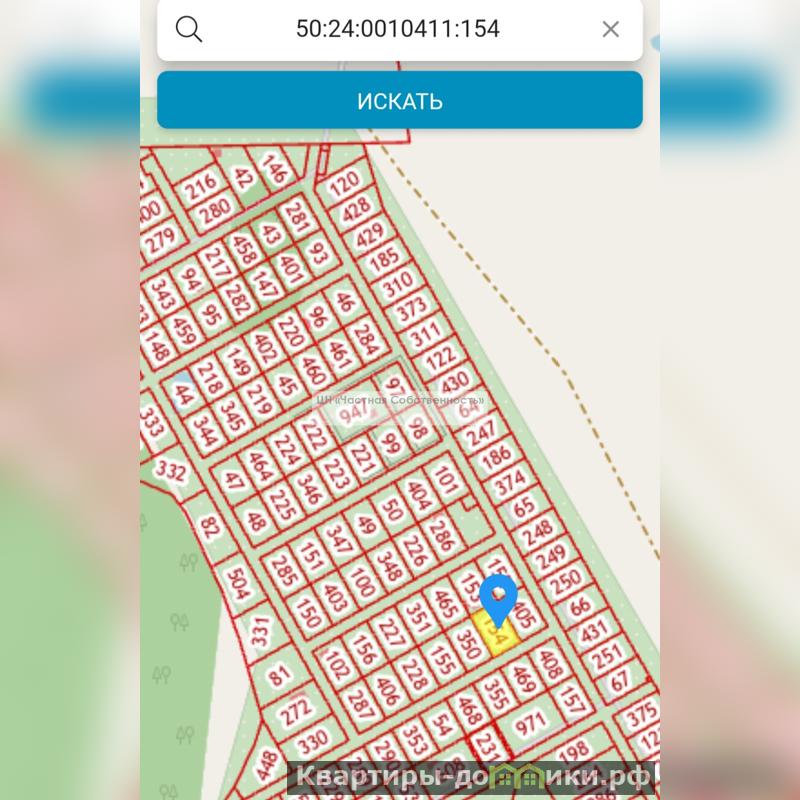Tap the magnifier search icon
Image resolution: width=800 pixels, height=800 pixels.
pos(189,29)
